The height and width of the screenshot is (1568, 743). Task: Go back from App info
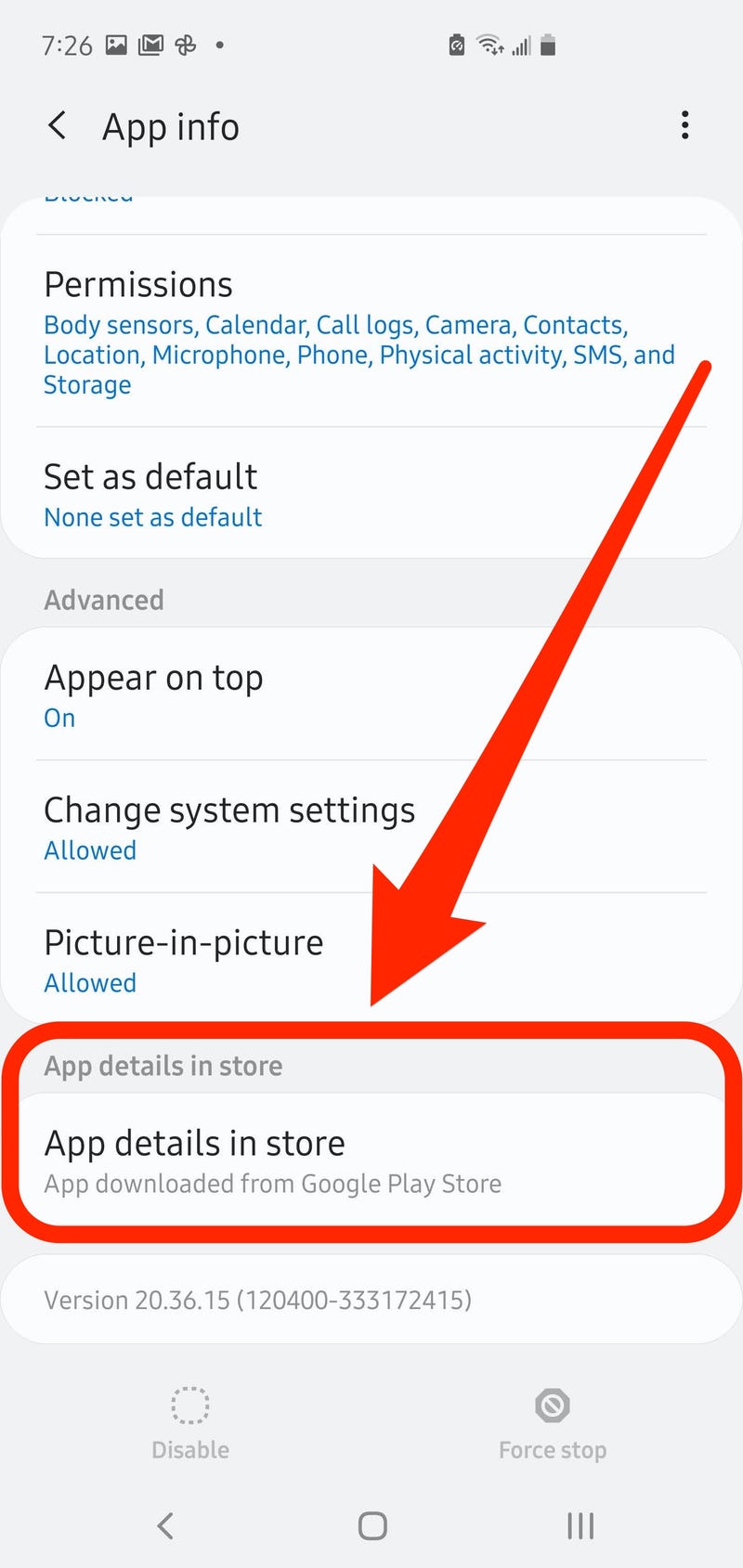[58, 125]
